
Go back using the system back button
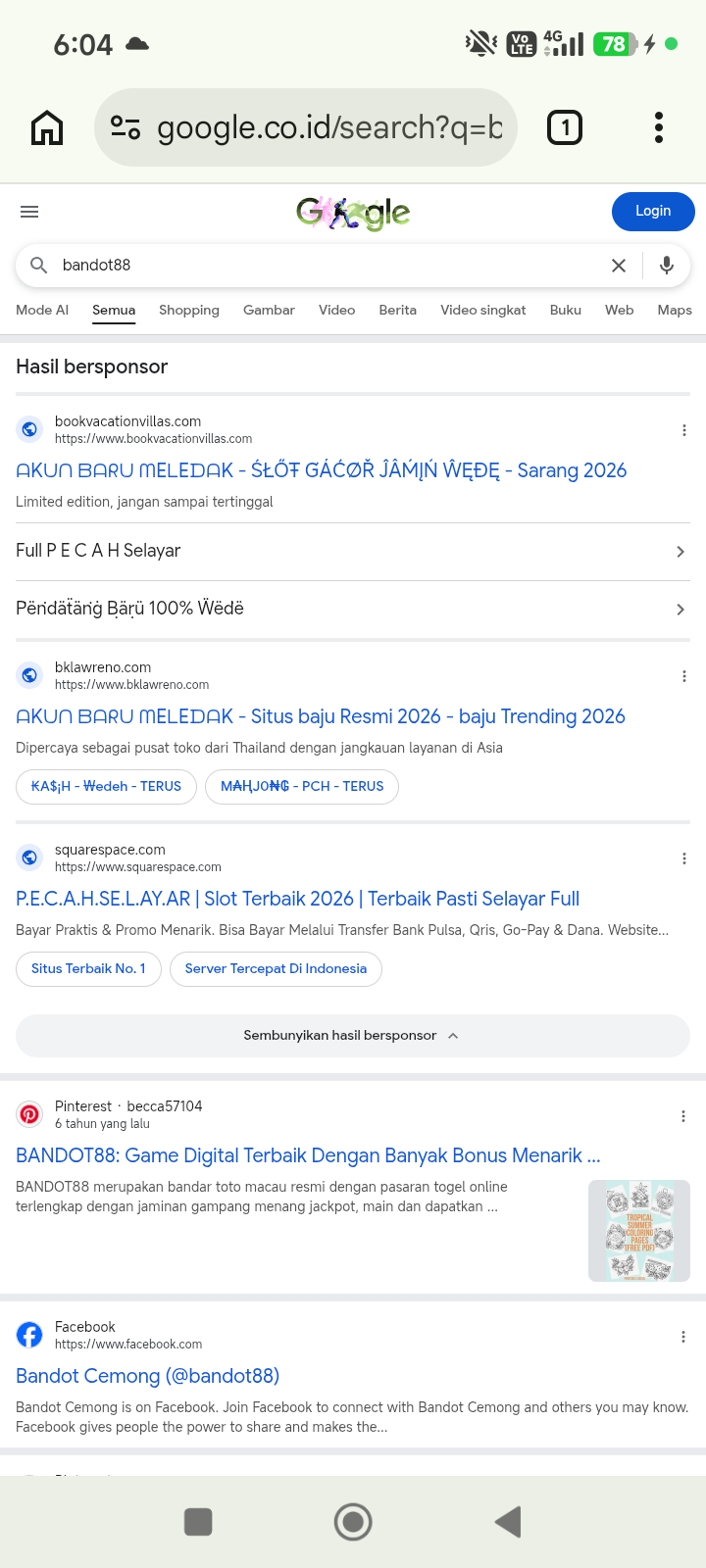(x=508, y=1522)
